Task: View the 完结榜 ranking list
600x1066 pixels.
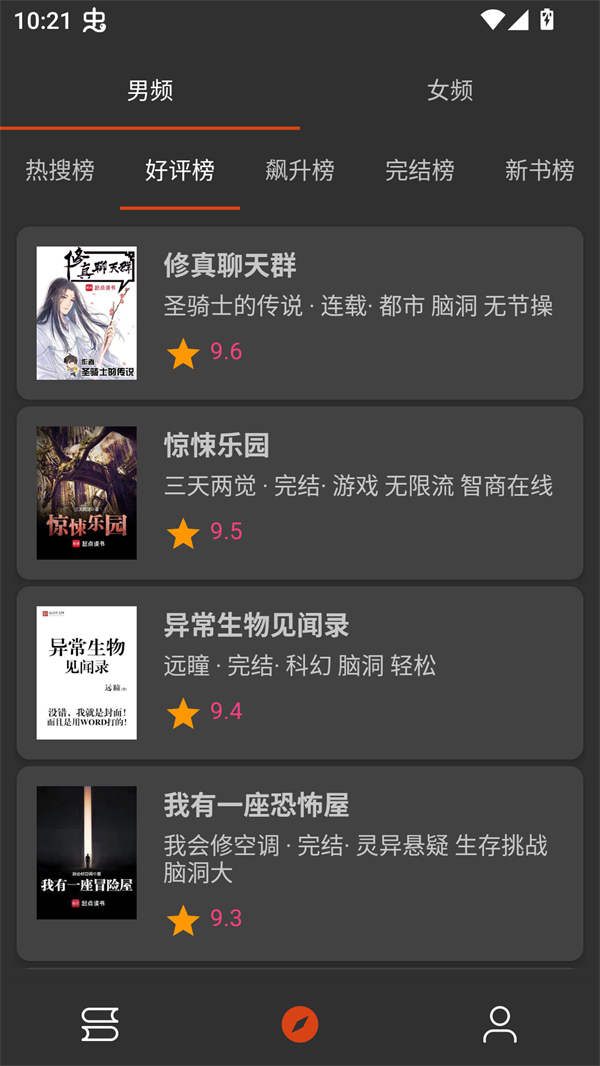Action: point(420,170)
